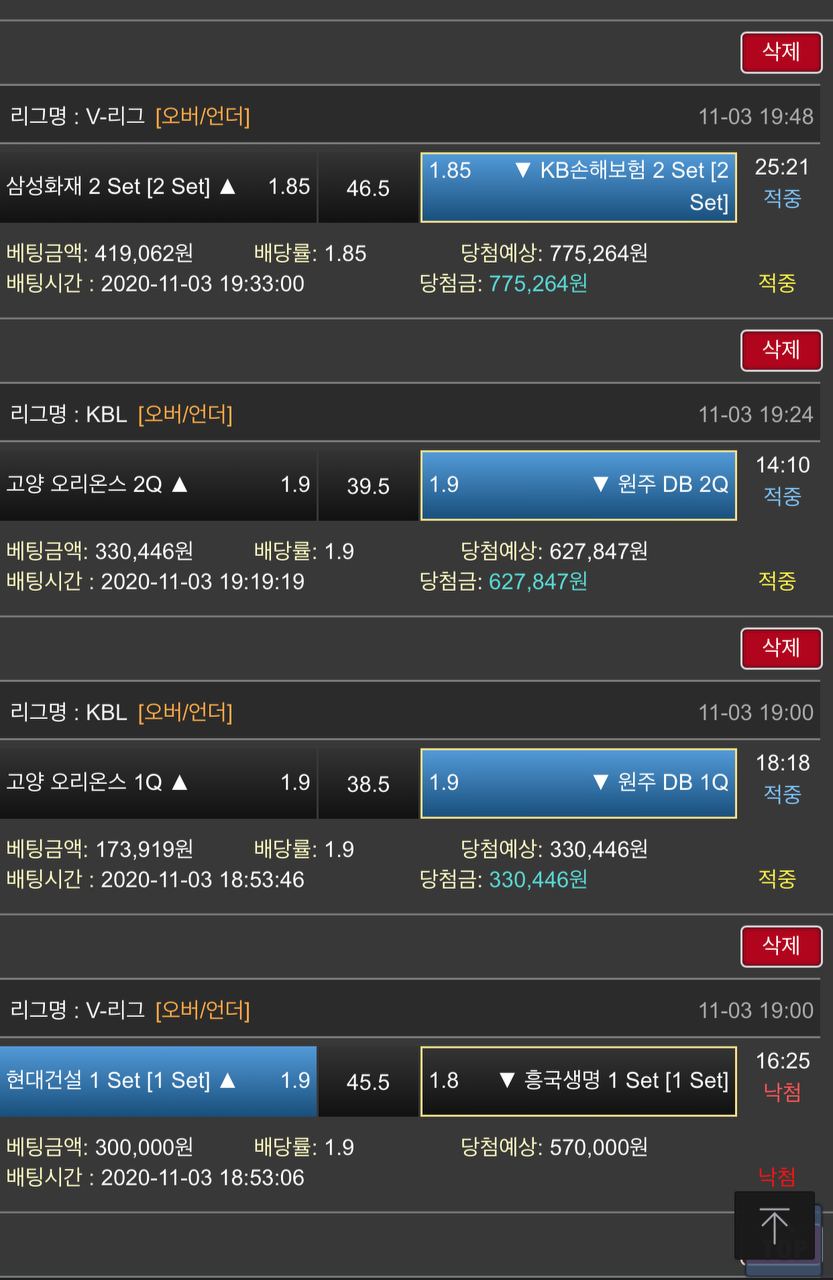This screenshot has width=833, height=1280.
Task: Tap 삭제 button above the 삼성화재 2 Set bet
Action: point(781,52)
